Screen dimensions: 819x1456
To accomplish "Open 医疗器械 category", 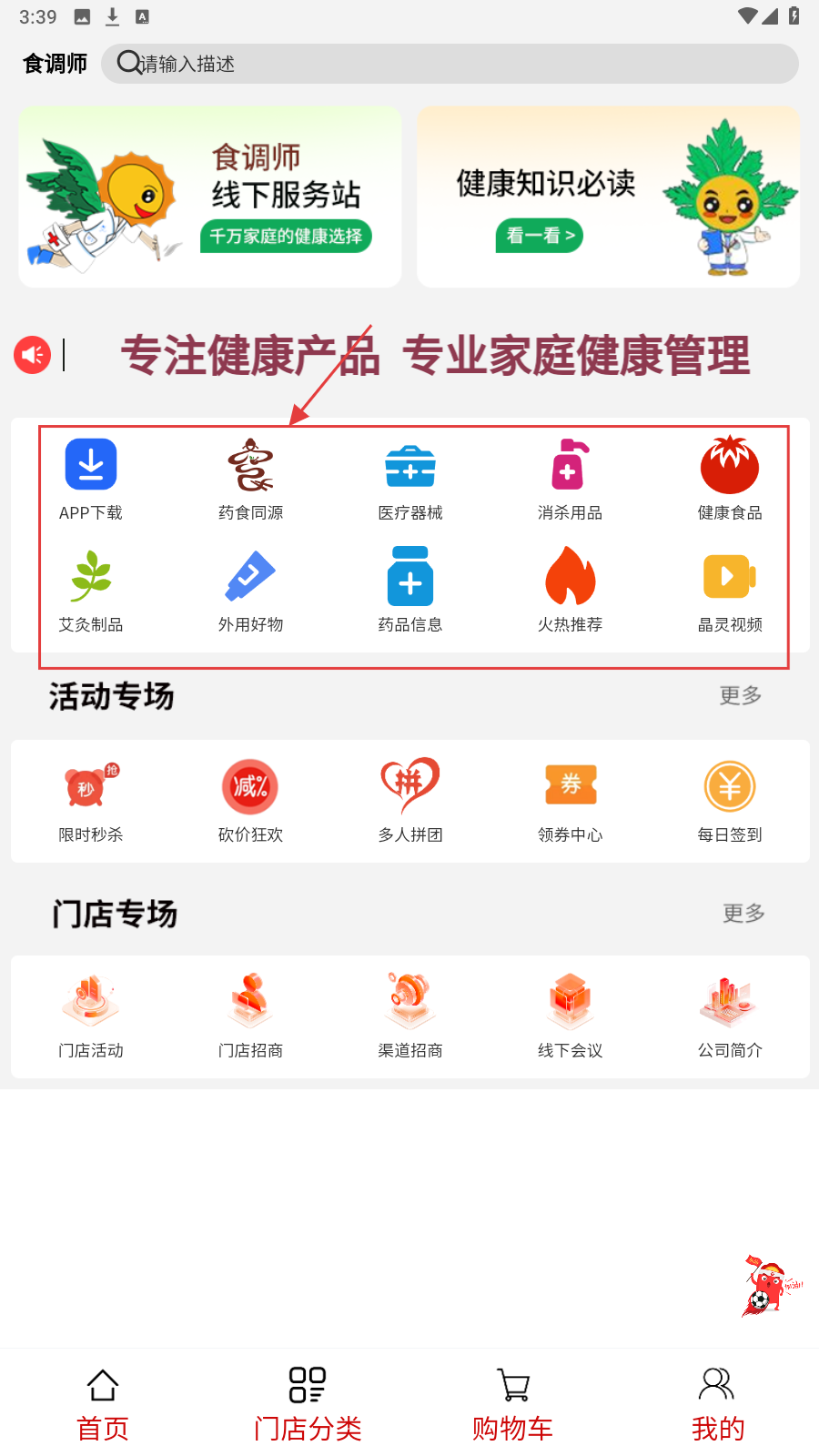I will coord(410,479).
